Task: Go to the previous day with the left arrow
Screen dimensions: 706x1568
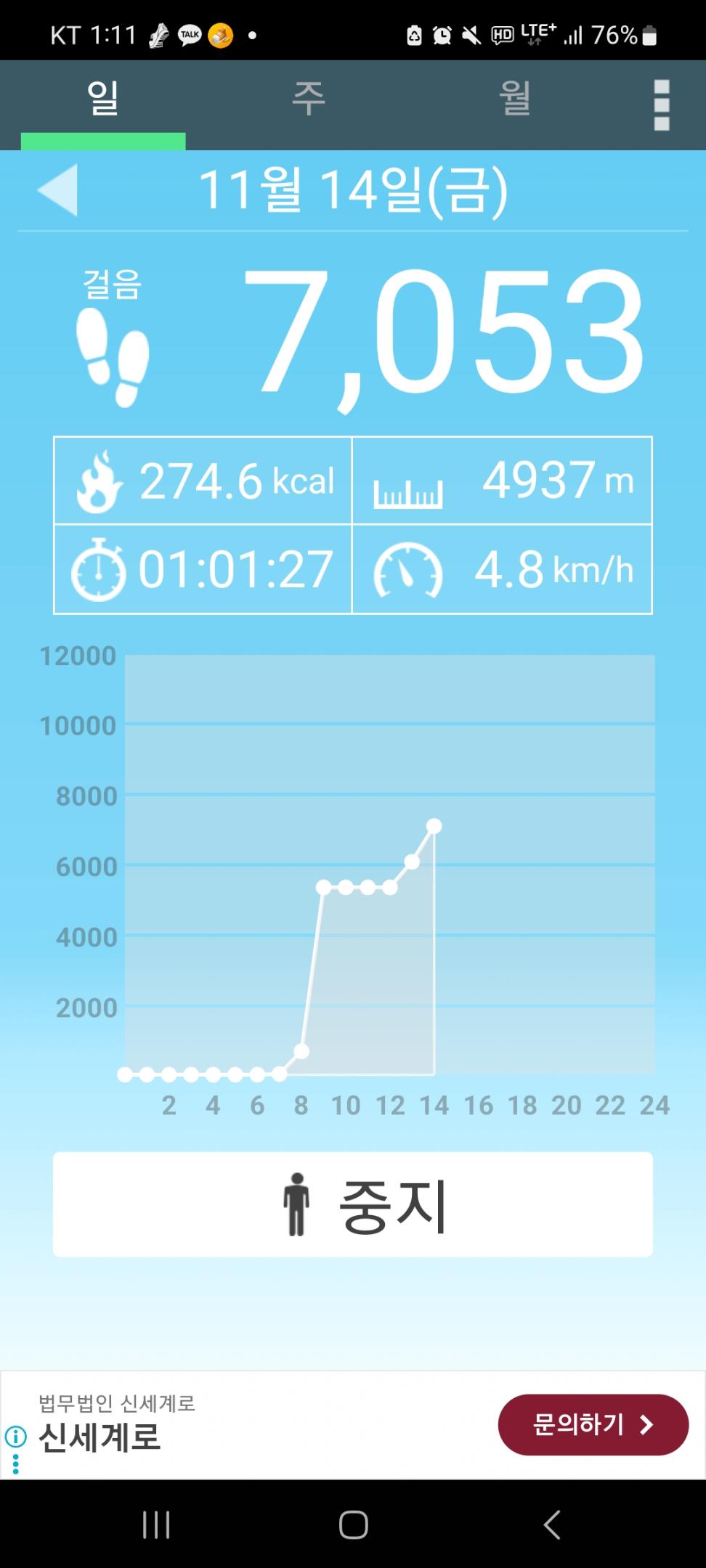Action: pos(58,190)
